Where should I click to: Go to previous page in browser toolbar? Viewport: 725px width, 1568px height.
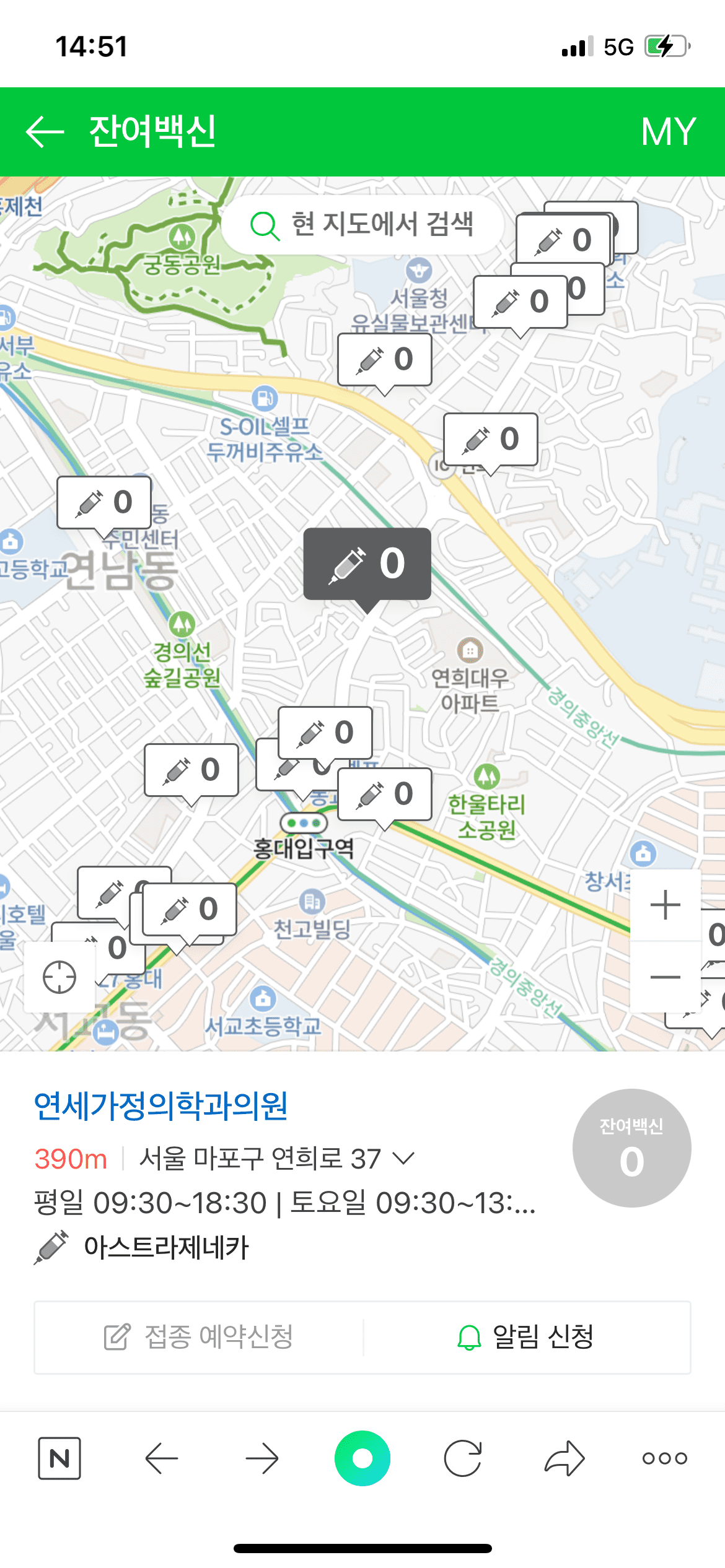pos(161,1458)
